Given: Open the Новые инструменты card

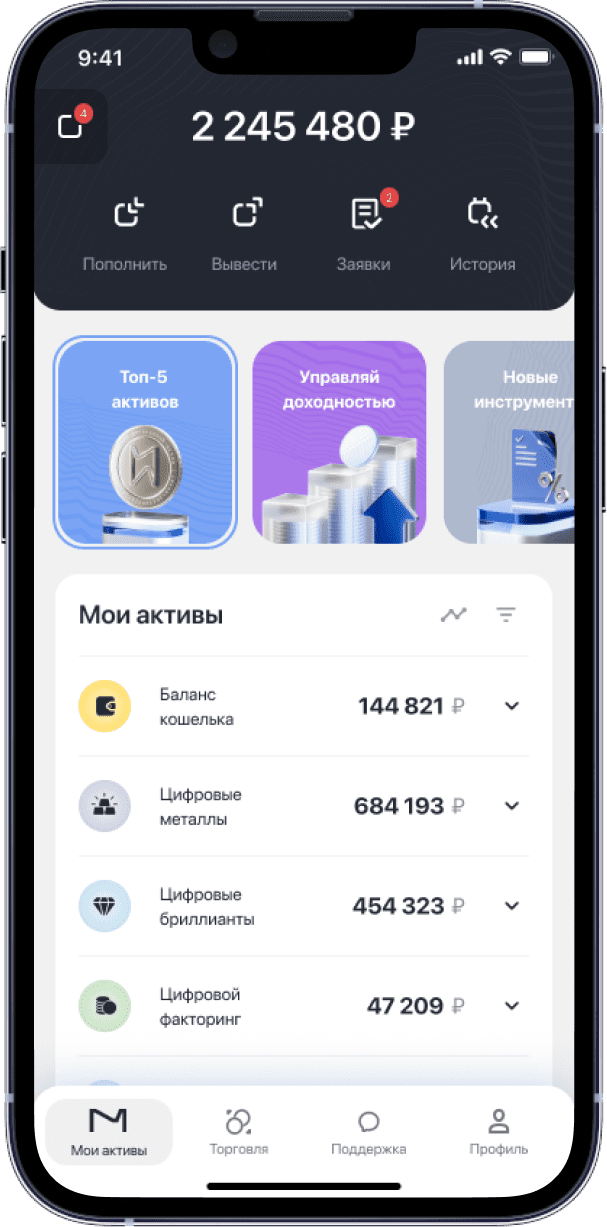Looking at the screenshot, I should click(x=510, y=442).
